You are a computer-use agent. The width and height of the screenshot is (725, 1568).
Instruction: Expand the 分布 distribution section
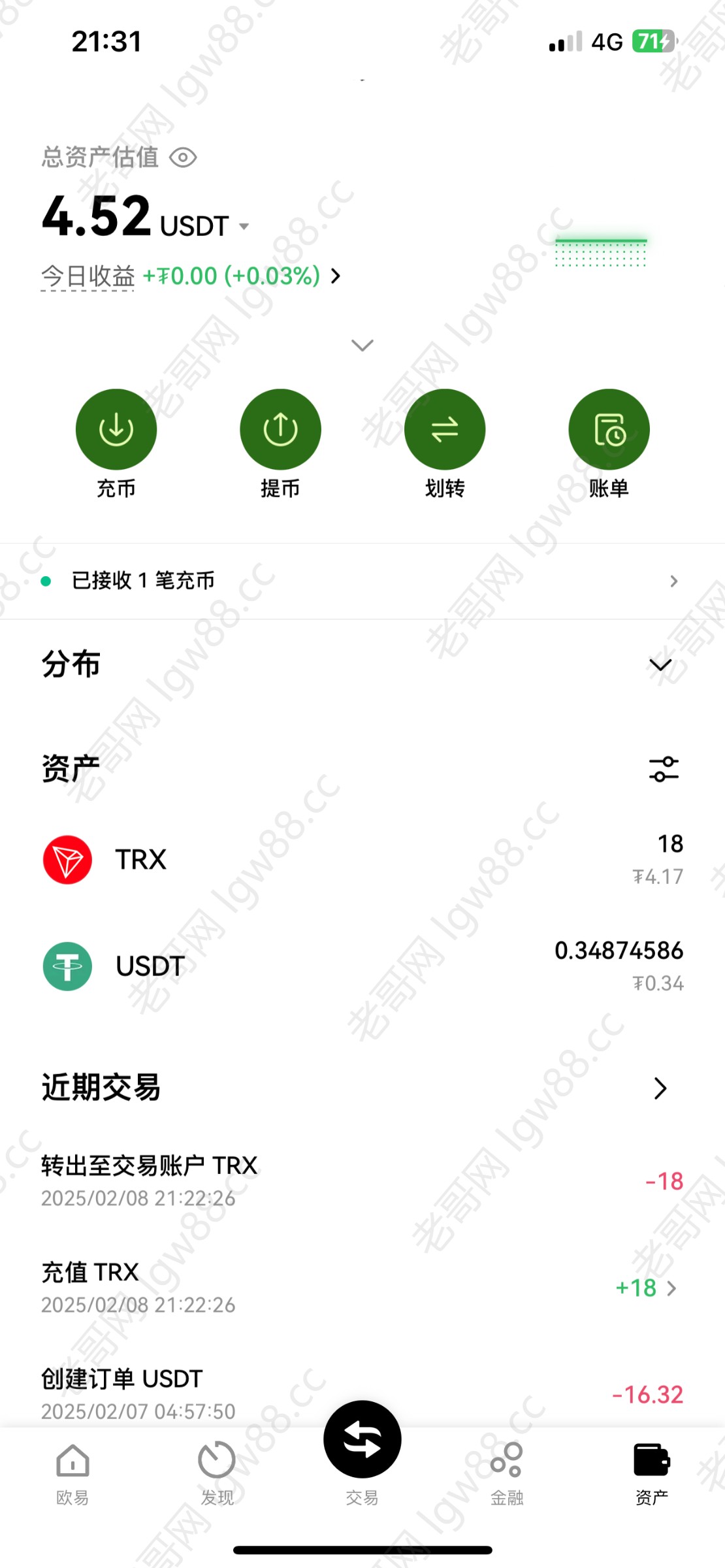click(x=660, y=665)
